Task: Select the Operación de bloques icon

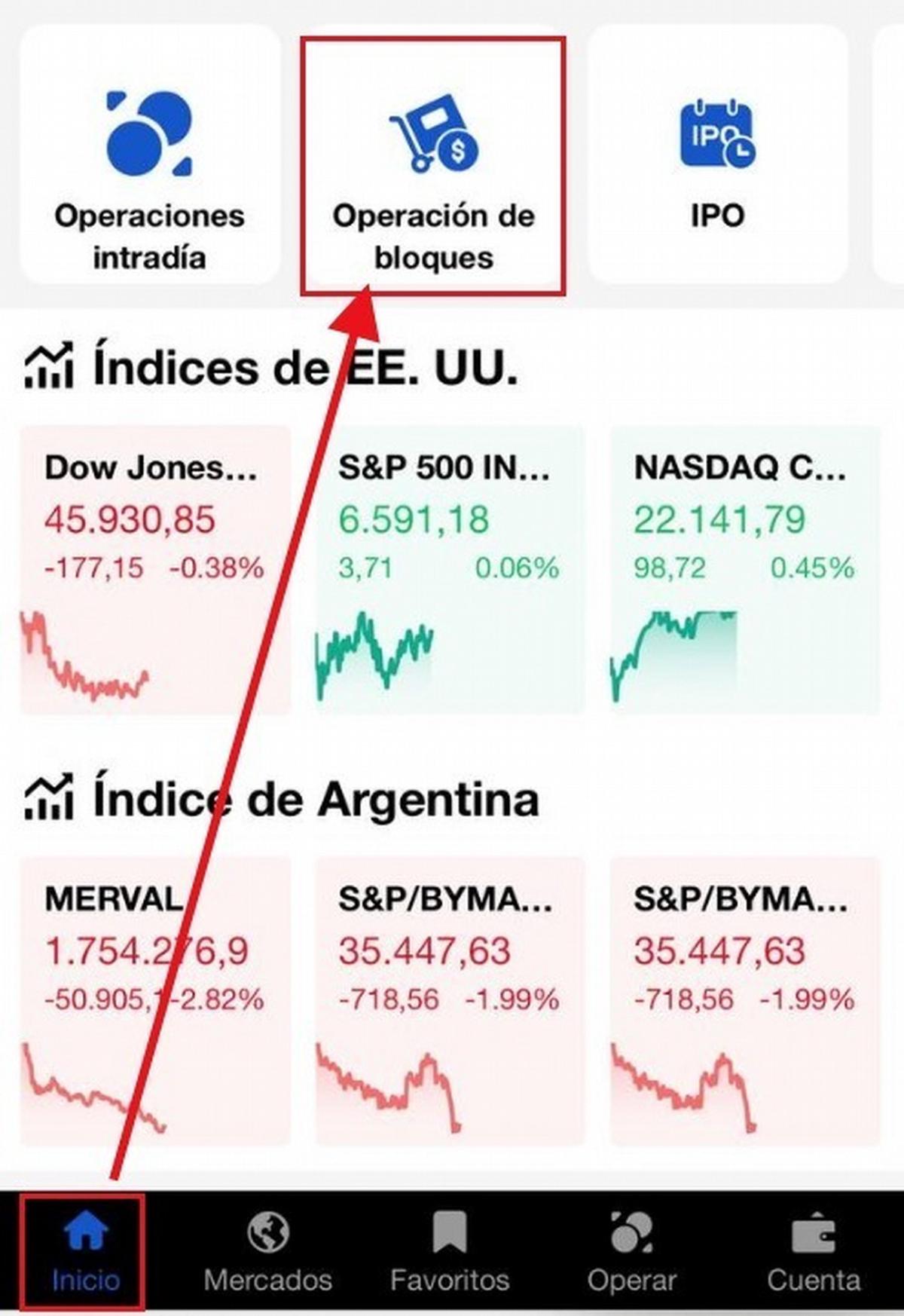Action: (435, 136)
